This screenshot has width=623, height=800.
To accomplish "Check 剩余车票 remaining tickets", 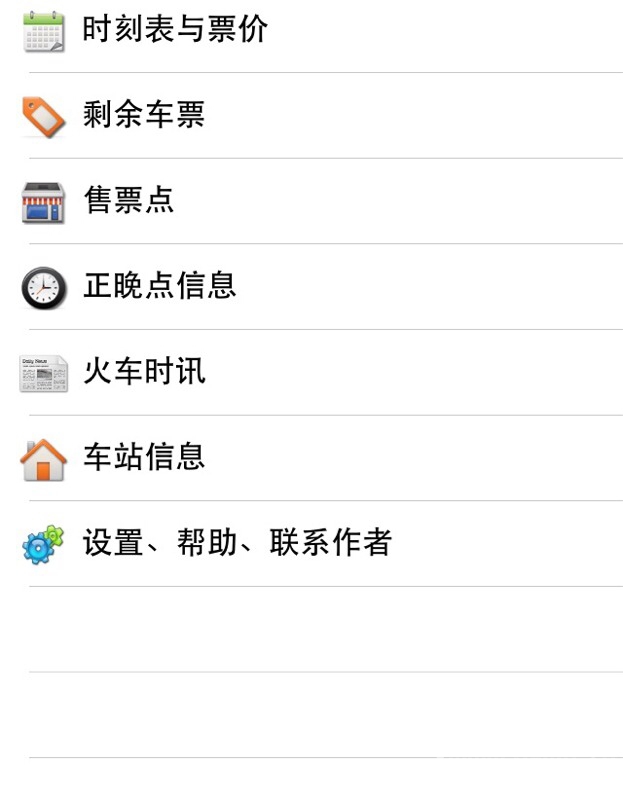I will coord(144,115).
